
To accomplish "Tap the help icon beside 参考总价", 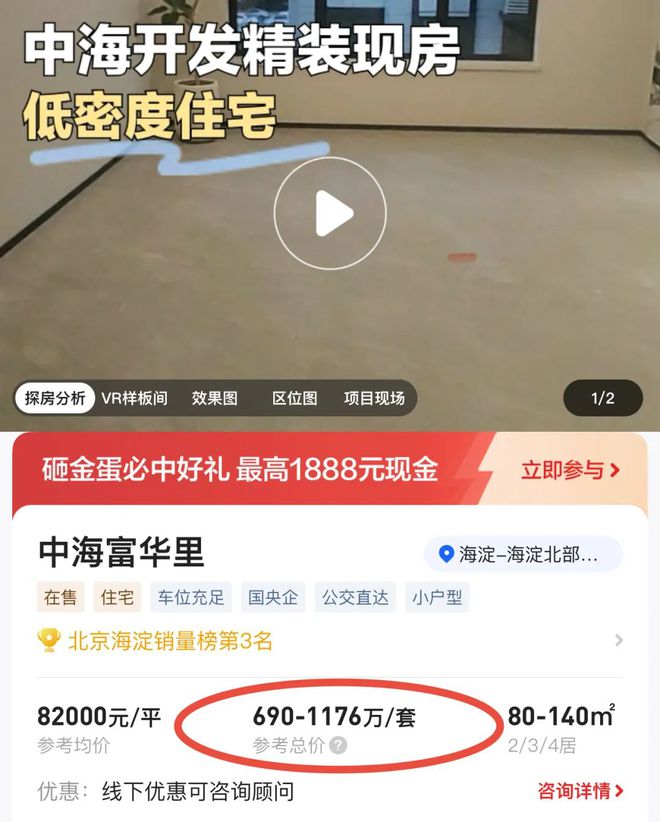I will [339, 745].
